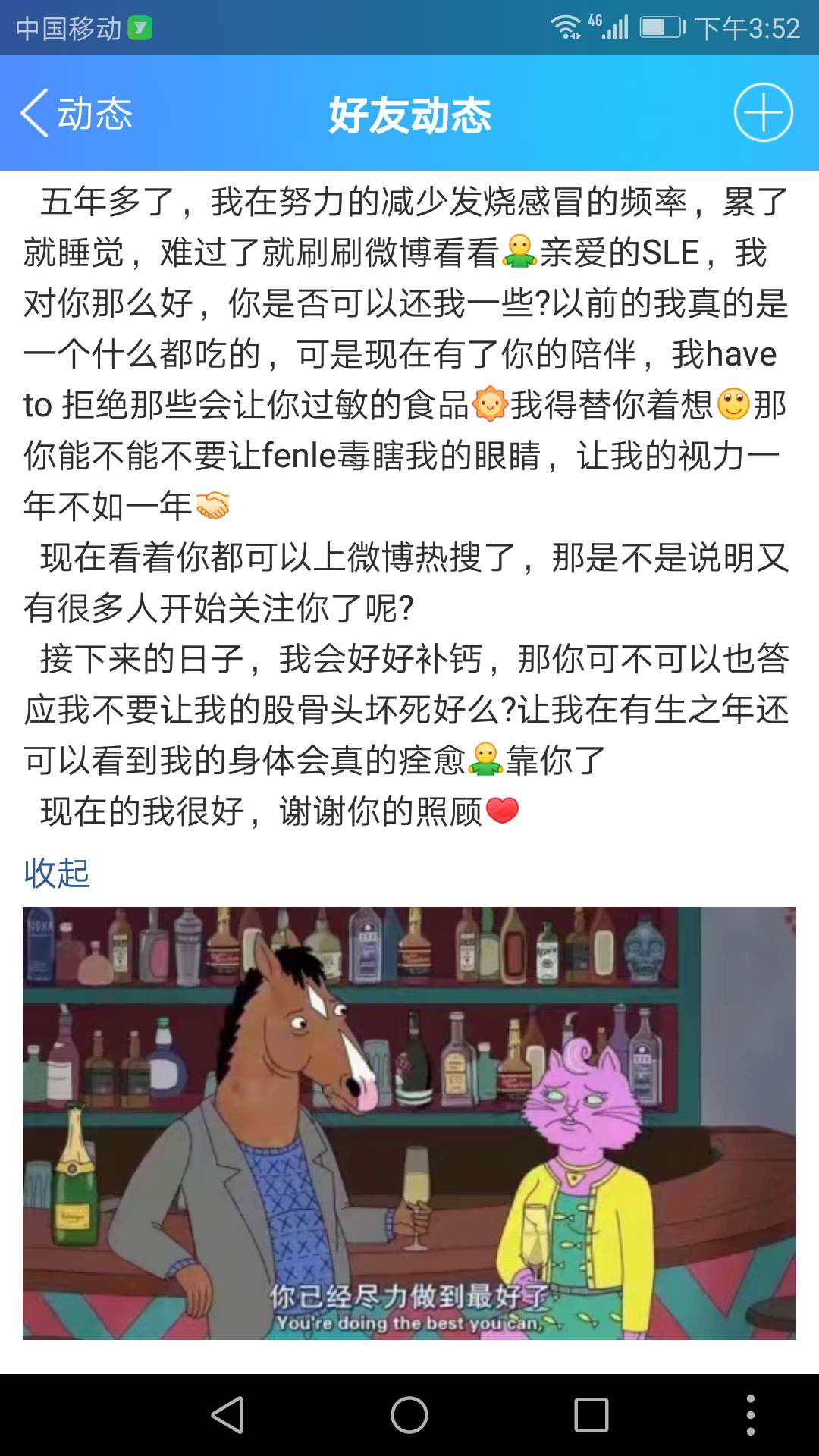Screen dimensions: 819x1456
Task: Tap the system home button
Action: point(409,1415)
